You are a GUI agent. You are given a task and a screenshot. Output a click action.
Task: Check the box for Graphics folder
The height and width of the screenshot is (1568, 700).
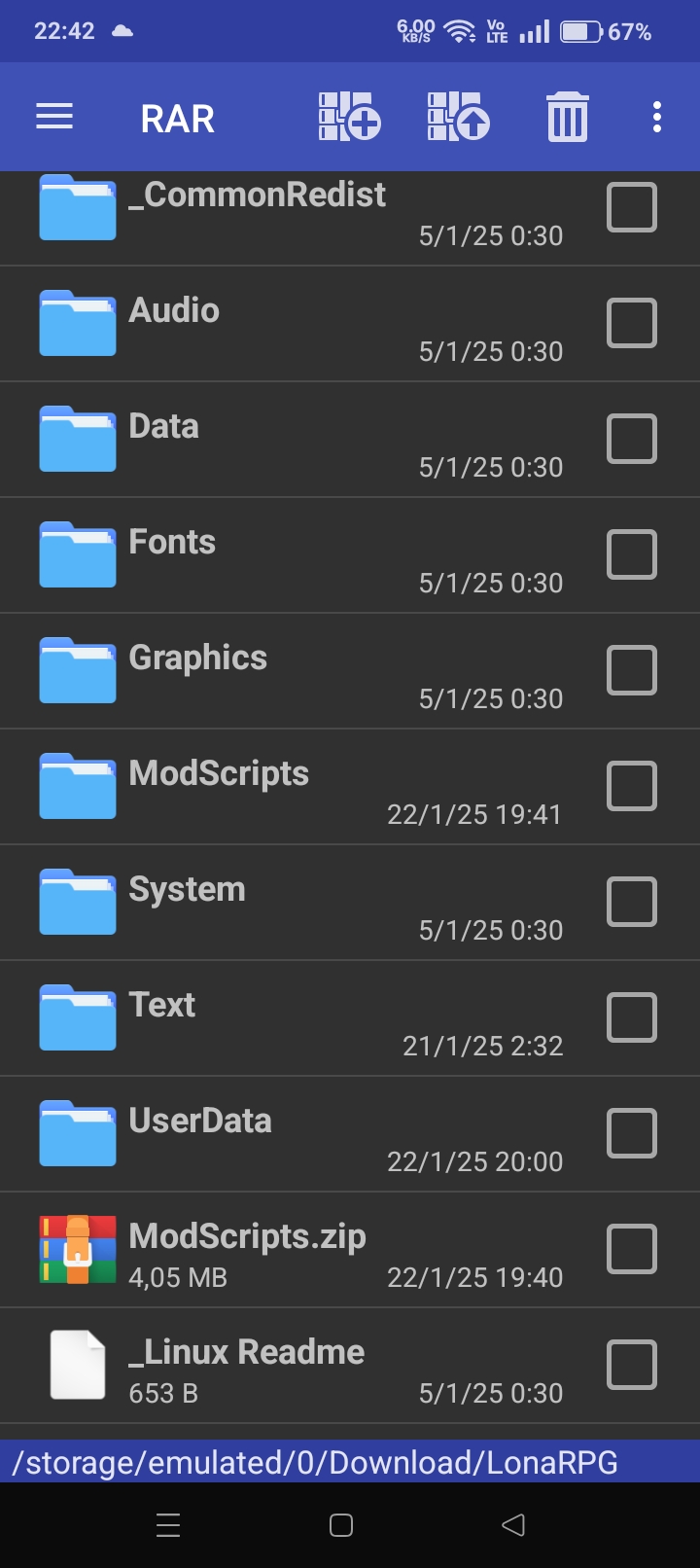pos(632,670)
